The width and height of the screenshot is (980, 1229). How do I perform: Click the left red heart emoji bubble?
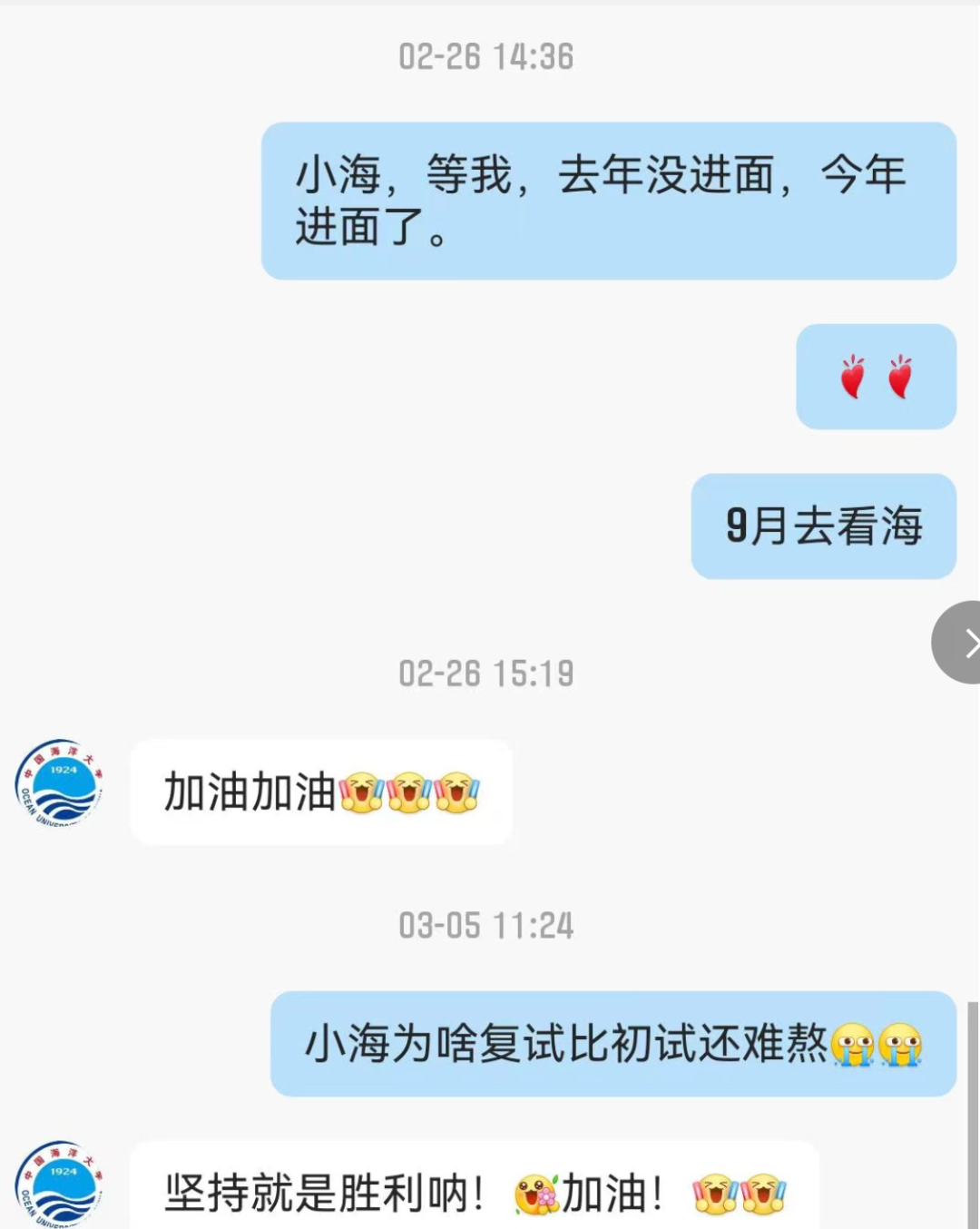pyautogui.click(x=852, y=378)
